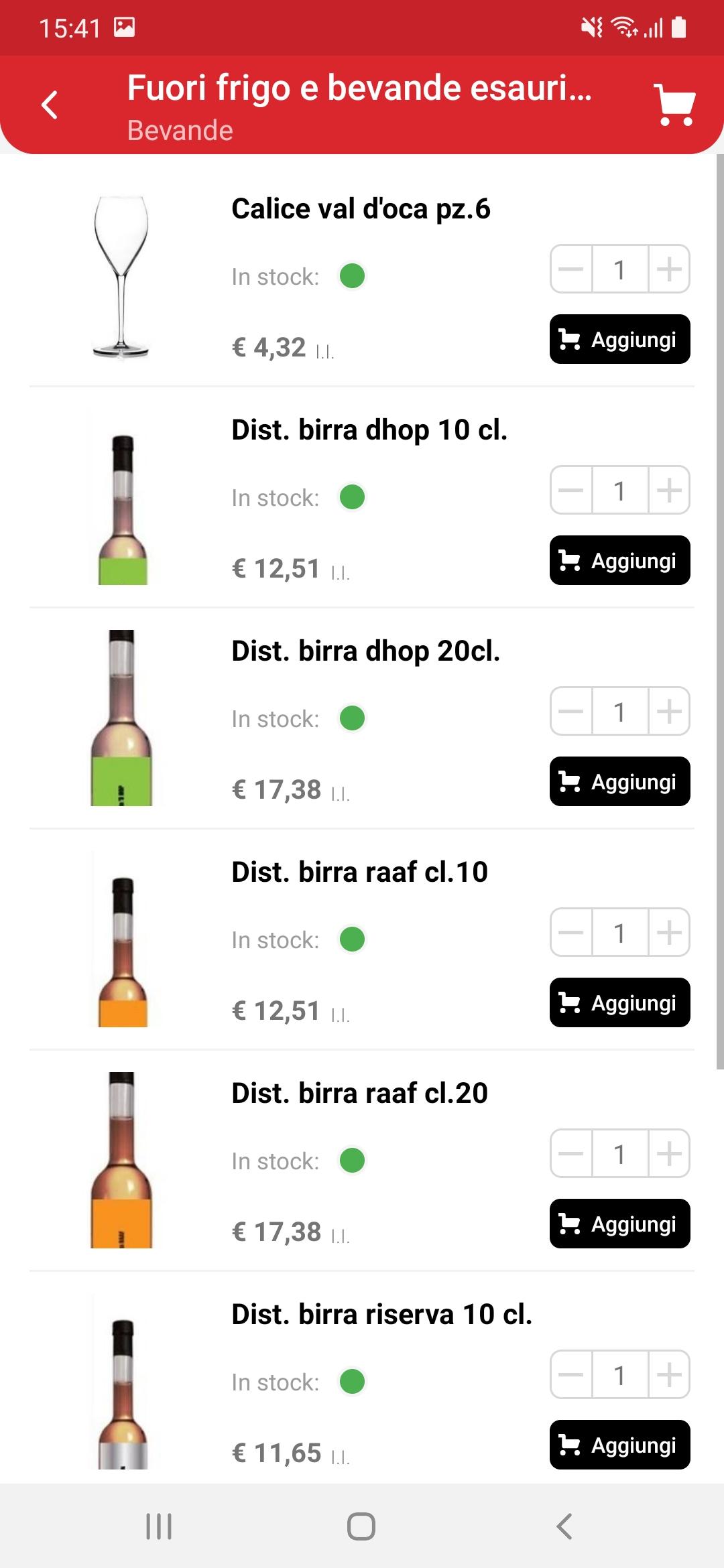Decrease quantity of Dist. birra raaf cl.20
Viewport: 724px width, 1568px height.
coord(571,1154)
